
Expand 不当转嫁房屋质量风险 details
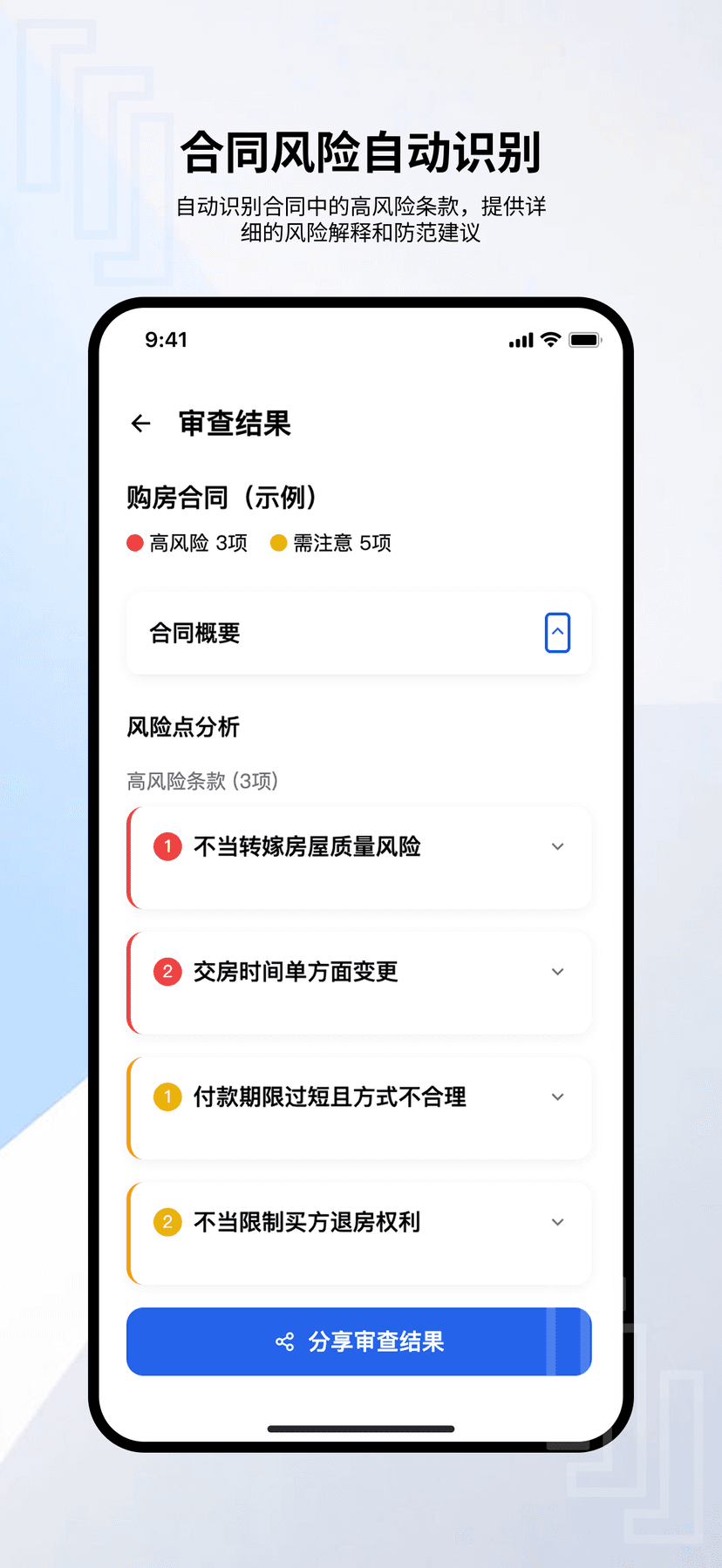pyautogui.click(x=557, y=846)
